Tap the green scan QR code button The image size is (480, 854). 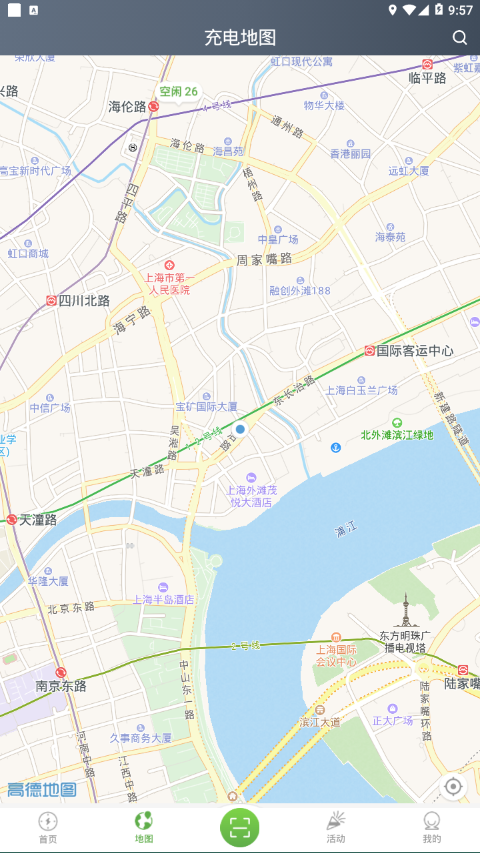pyautogui.click(x=240, y=828)
